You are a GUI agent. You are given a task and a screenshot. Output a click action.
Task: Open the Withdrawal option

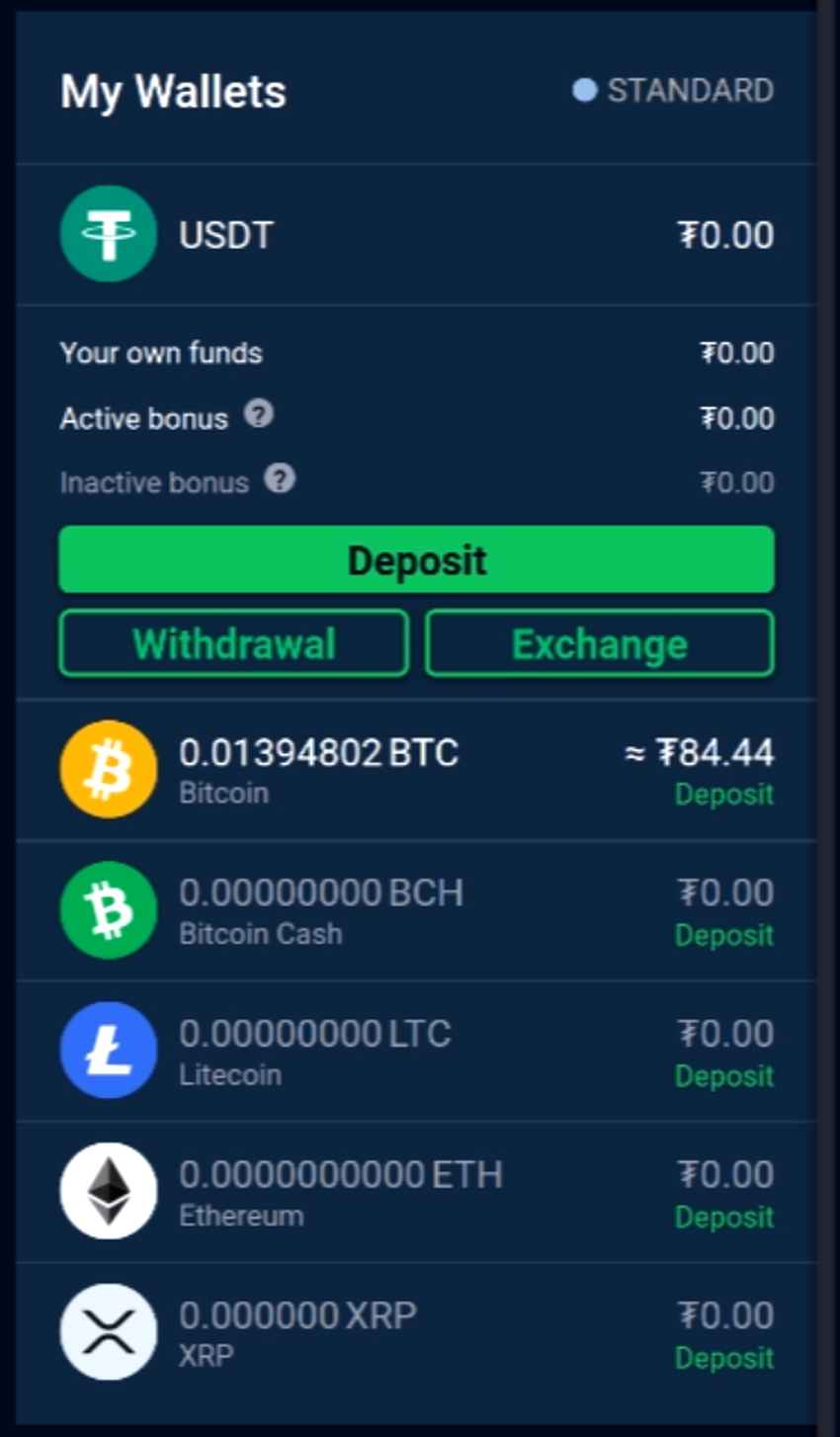pos(234,644)
